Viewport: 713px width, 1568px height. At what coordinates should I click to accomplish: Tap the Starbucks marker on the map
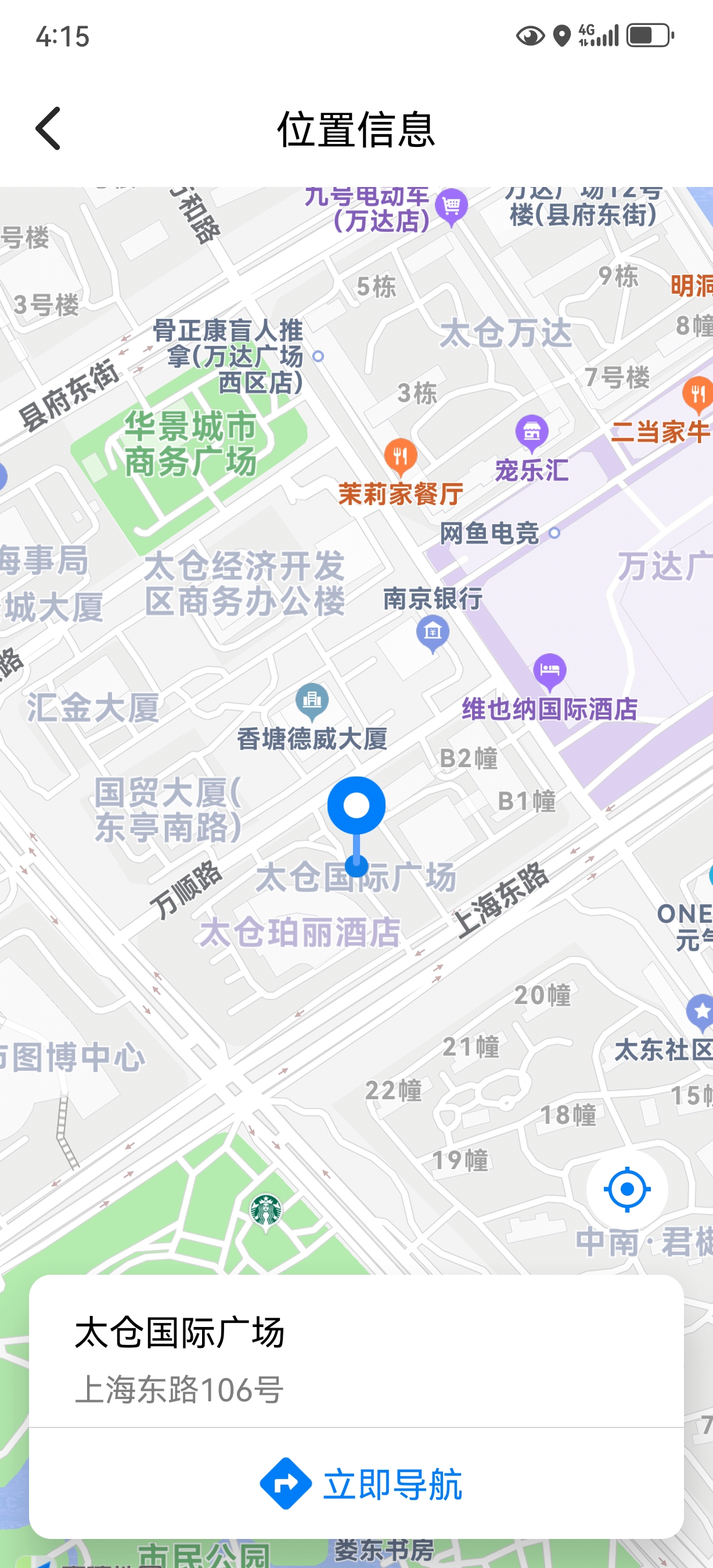click(266, 1211)
